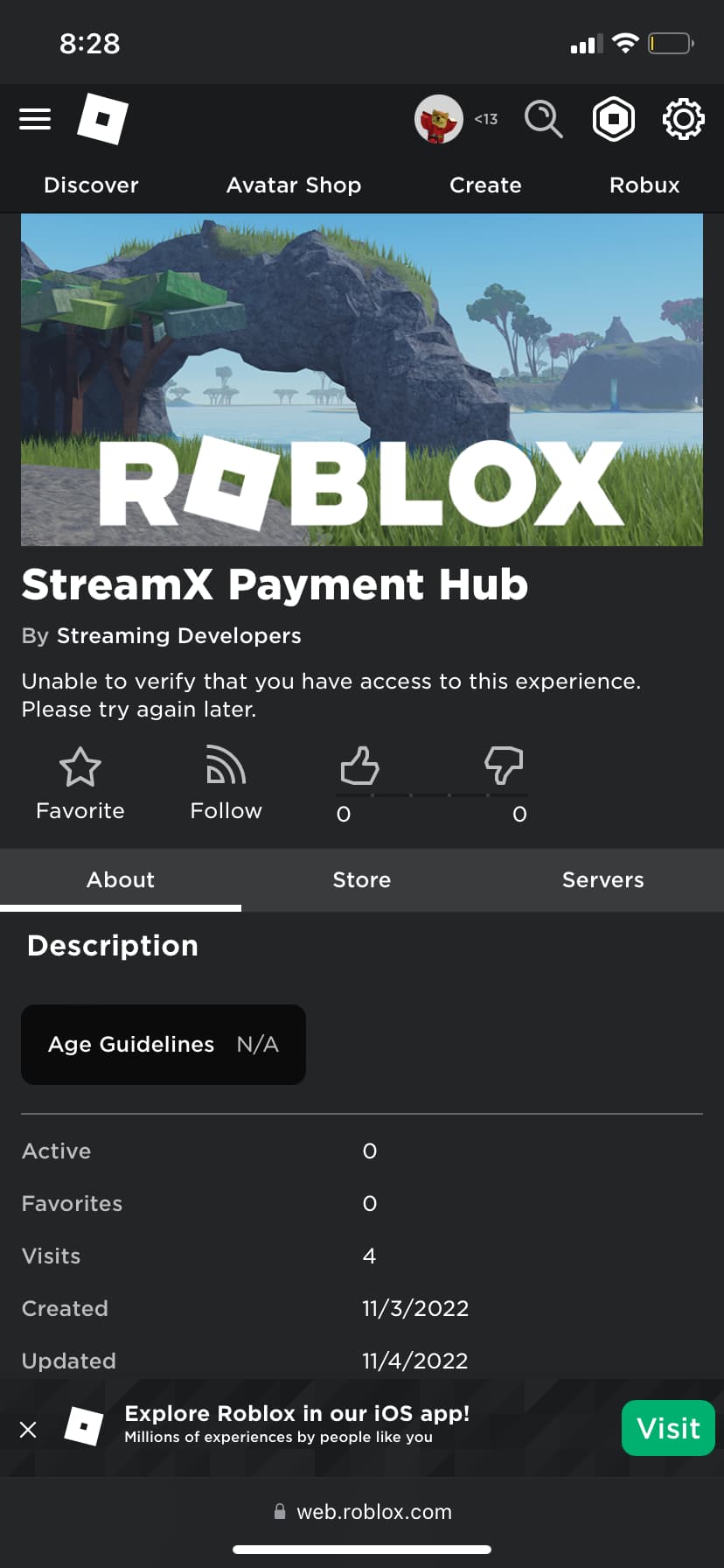Open search with the magnifier icon

pyautogui.click(x=544, y=118)
